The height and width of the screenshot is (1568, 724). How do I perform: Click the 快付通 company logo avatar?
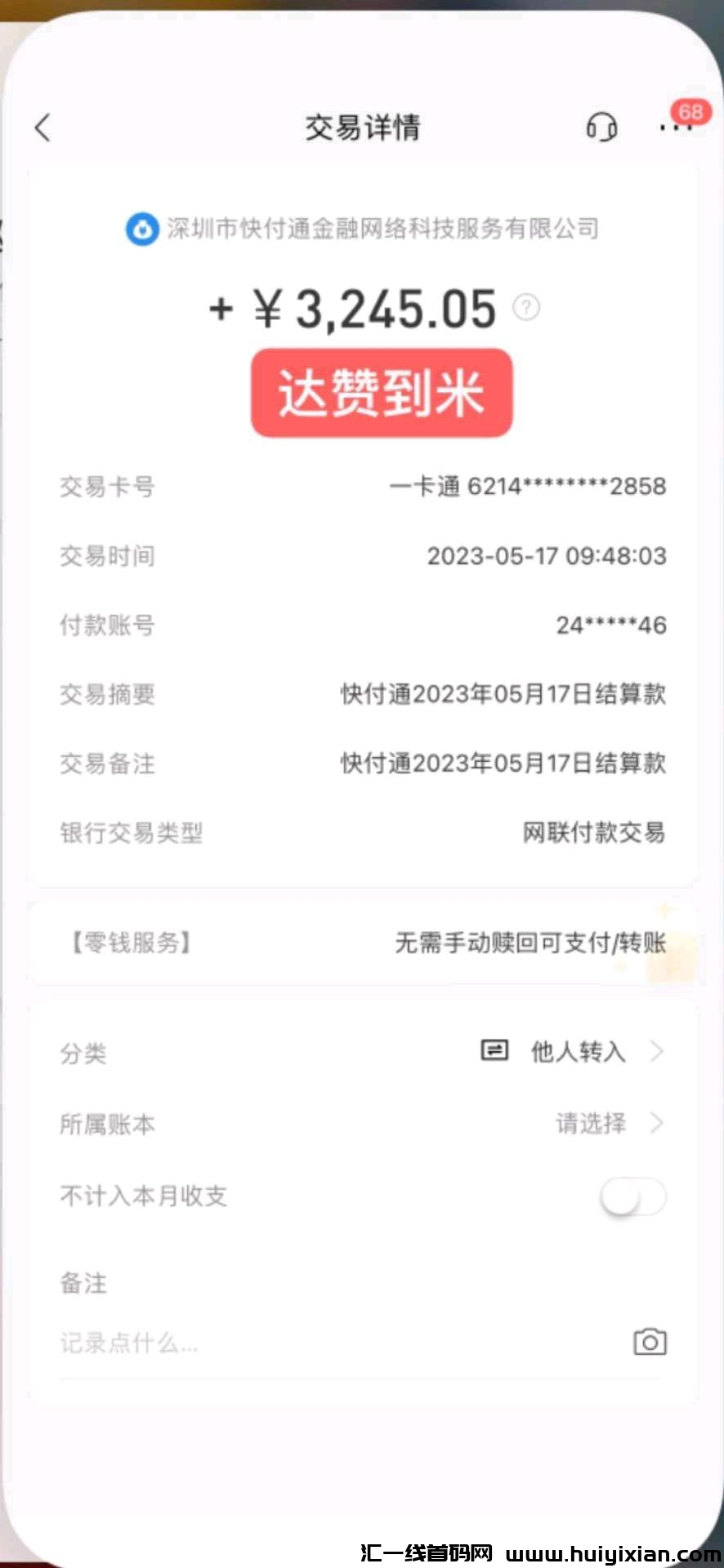(x=141, y=229)
